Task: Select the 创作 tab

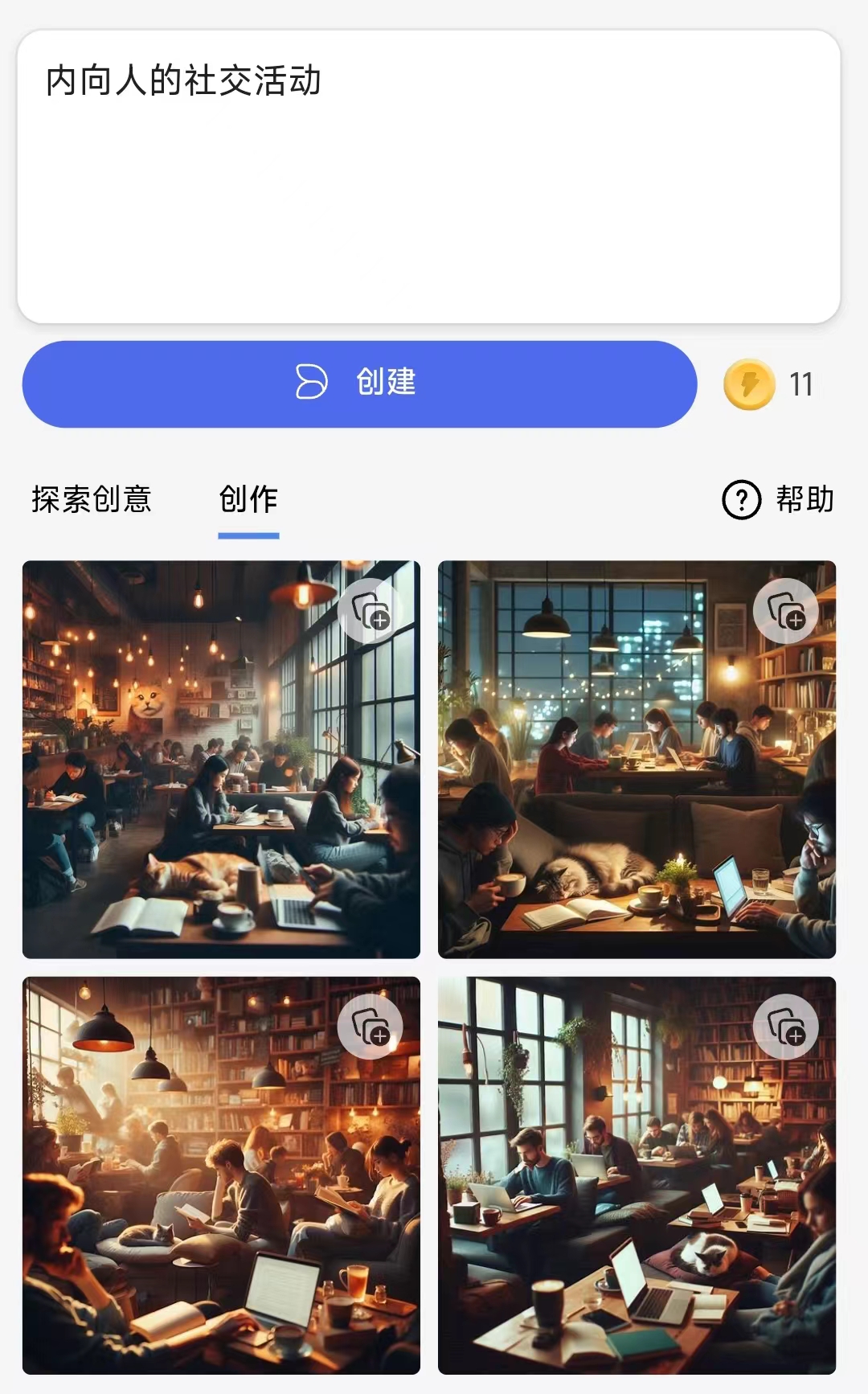Action: coord(248,499)
